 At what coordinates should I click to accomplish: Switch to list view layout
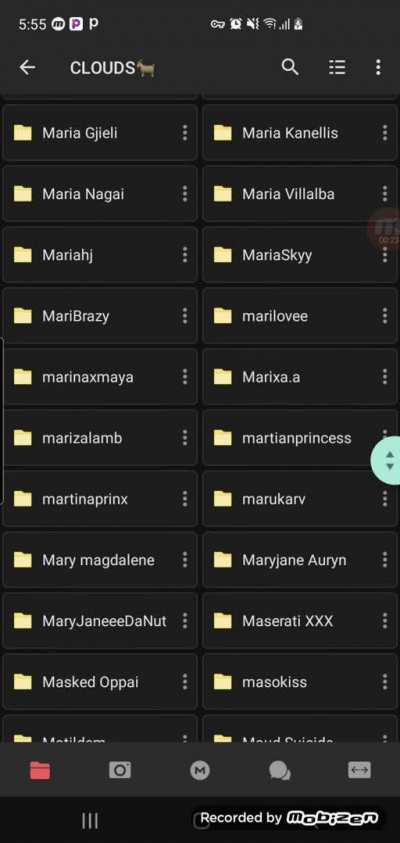[337, 67]
